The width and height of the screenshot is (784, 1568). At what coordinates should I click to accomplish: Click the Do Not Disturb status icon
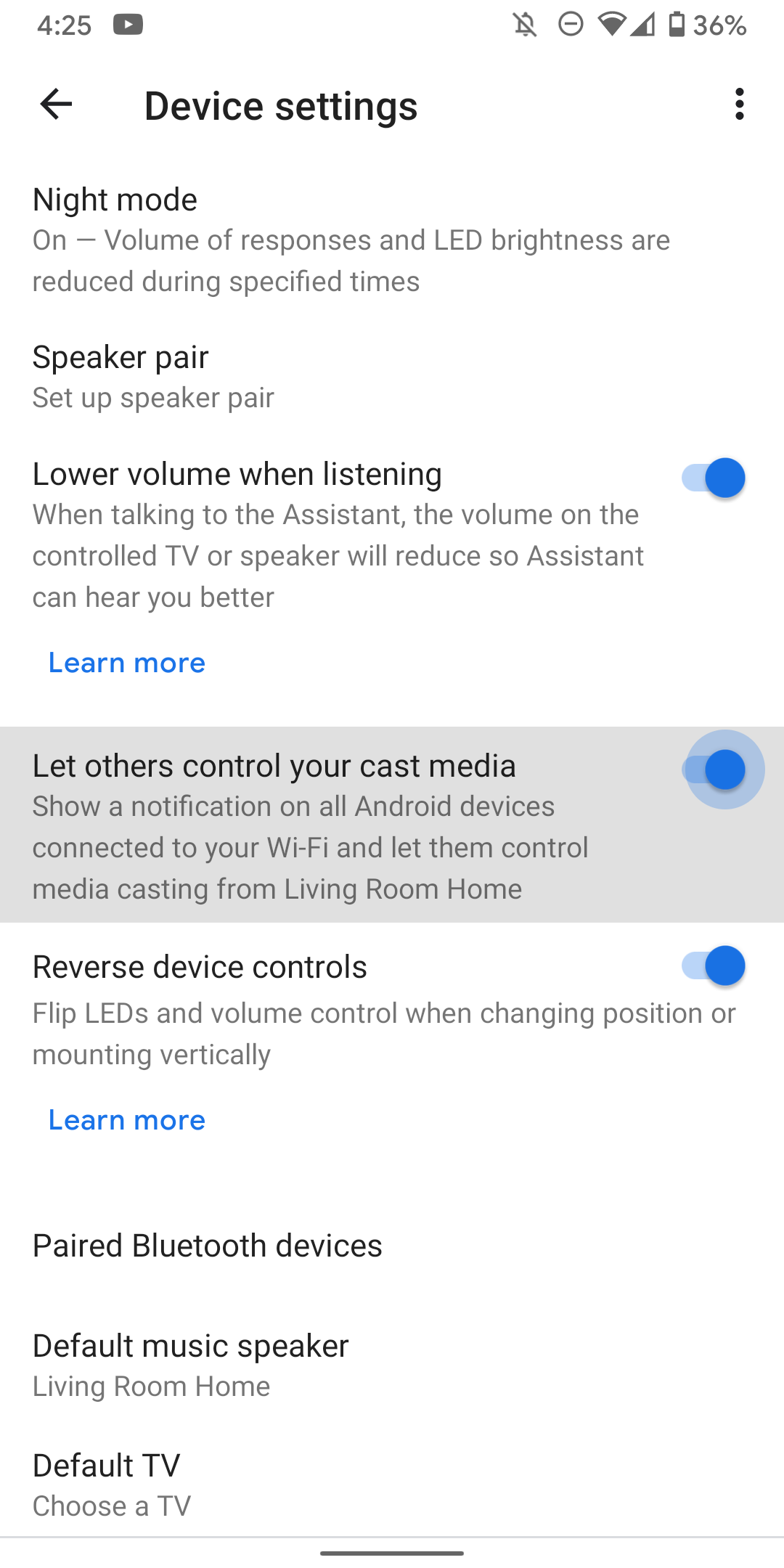click(x=571, y=25)
